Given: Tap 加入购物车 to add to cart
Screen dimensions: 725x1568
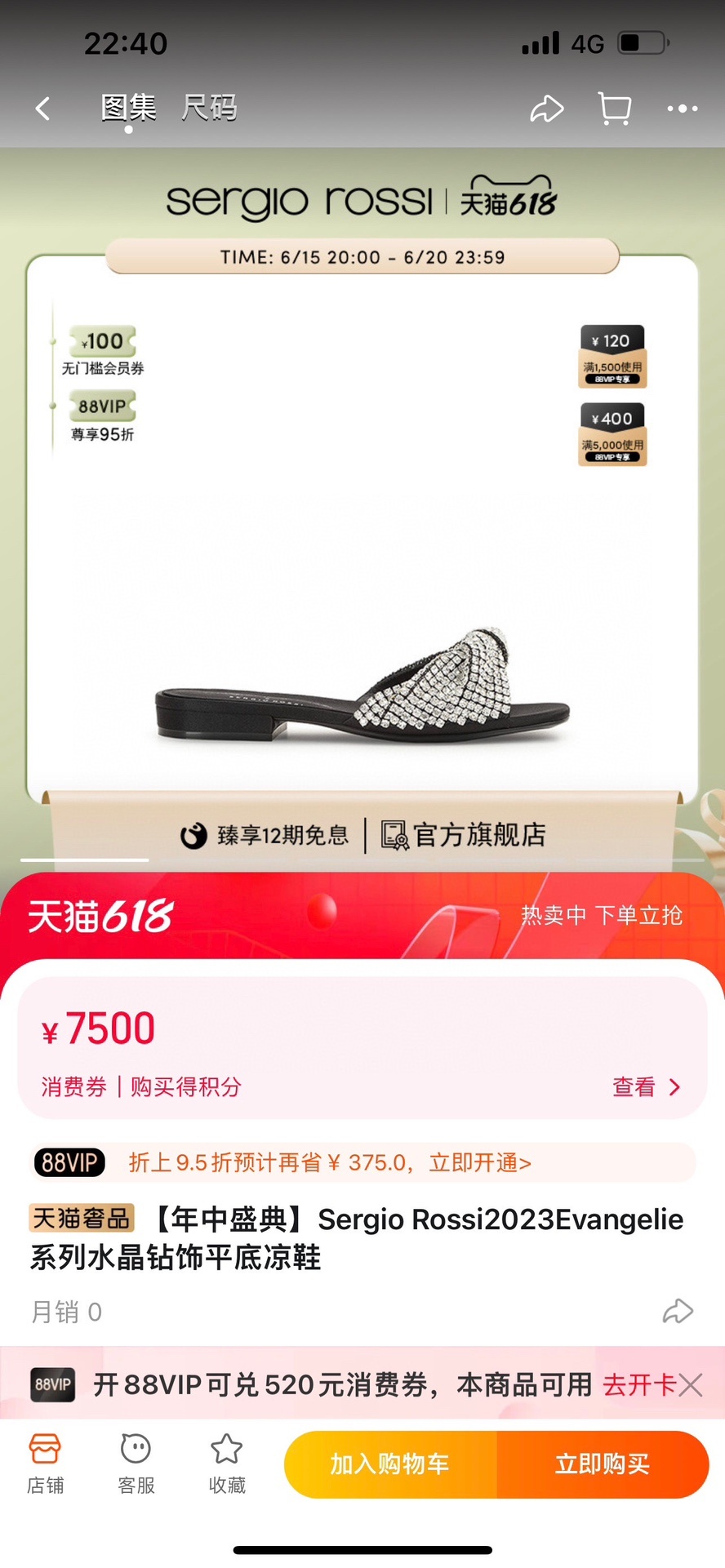Looking at the screenshot, I should click(390, 1464).
